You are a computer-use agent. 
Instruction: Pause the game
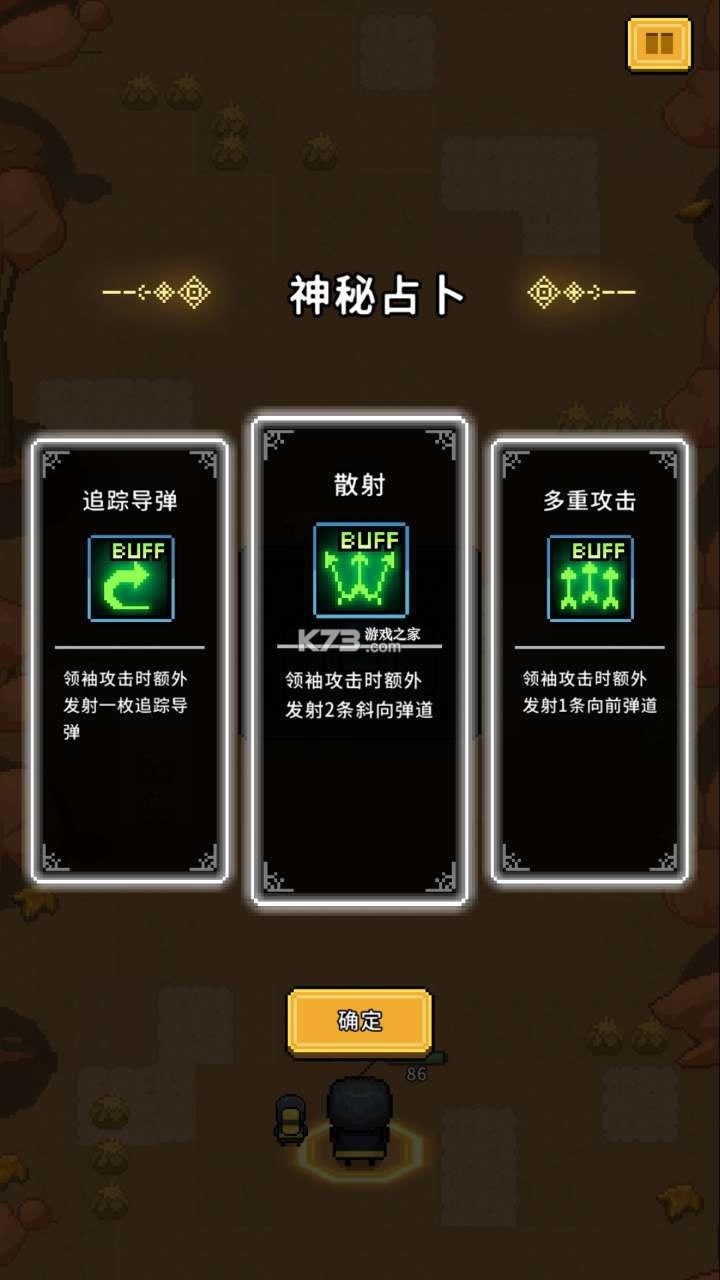pyautogui.click(x=659, y=44)
